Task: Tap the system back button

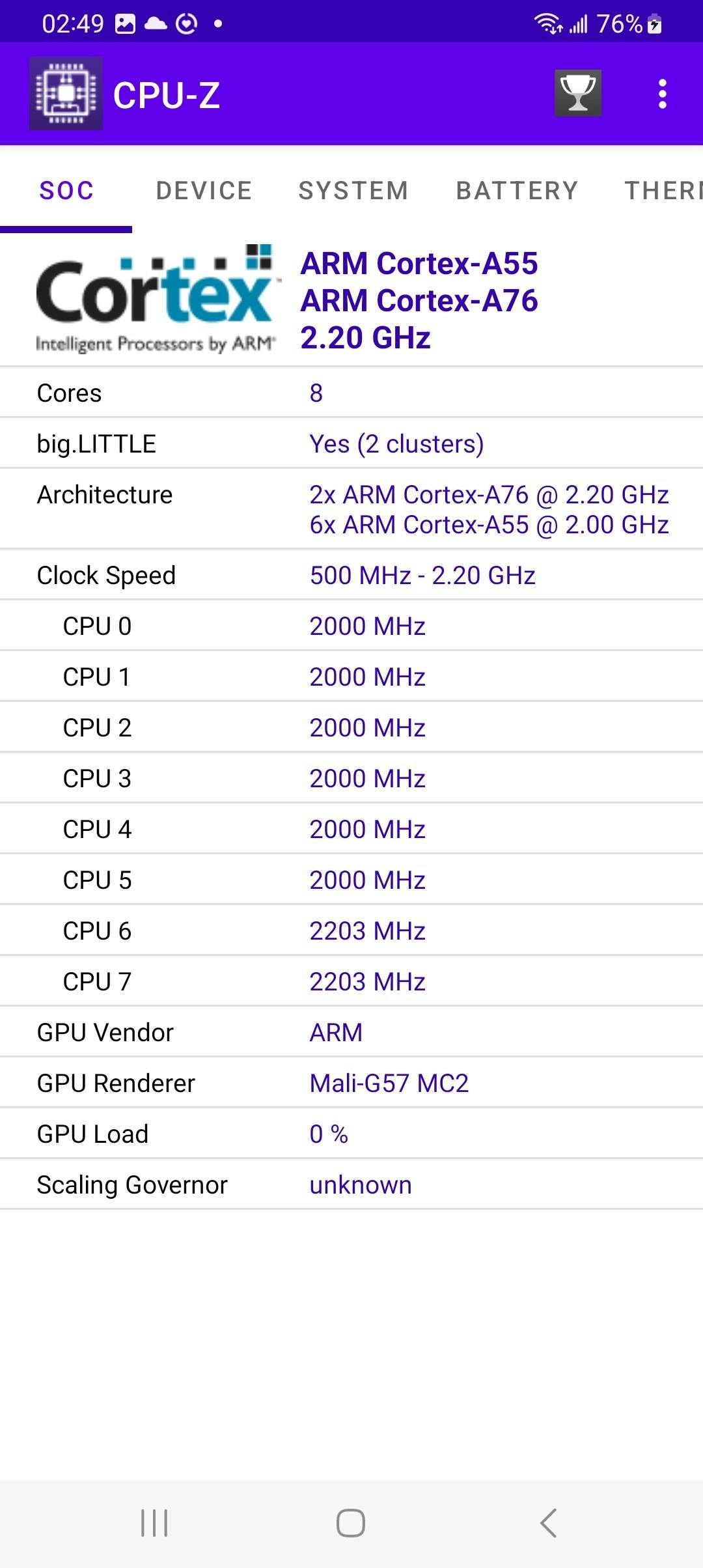Action: [x=548, y=1523]
